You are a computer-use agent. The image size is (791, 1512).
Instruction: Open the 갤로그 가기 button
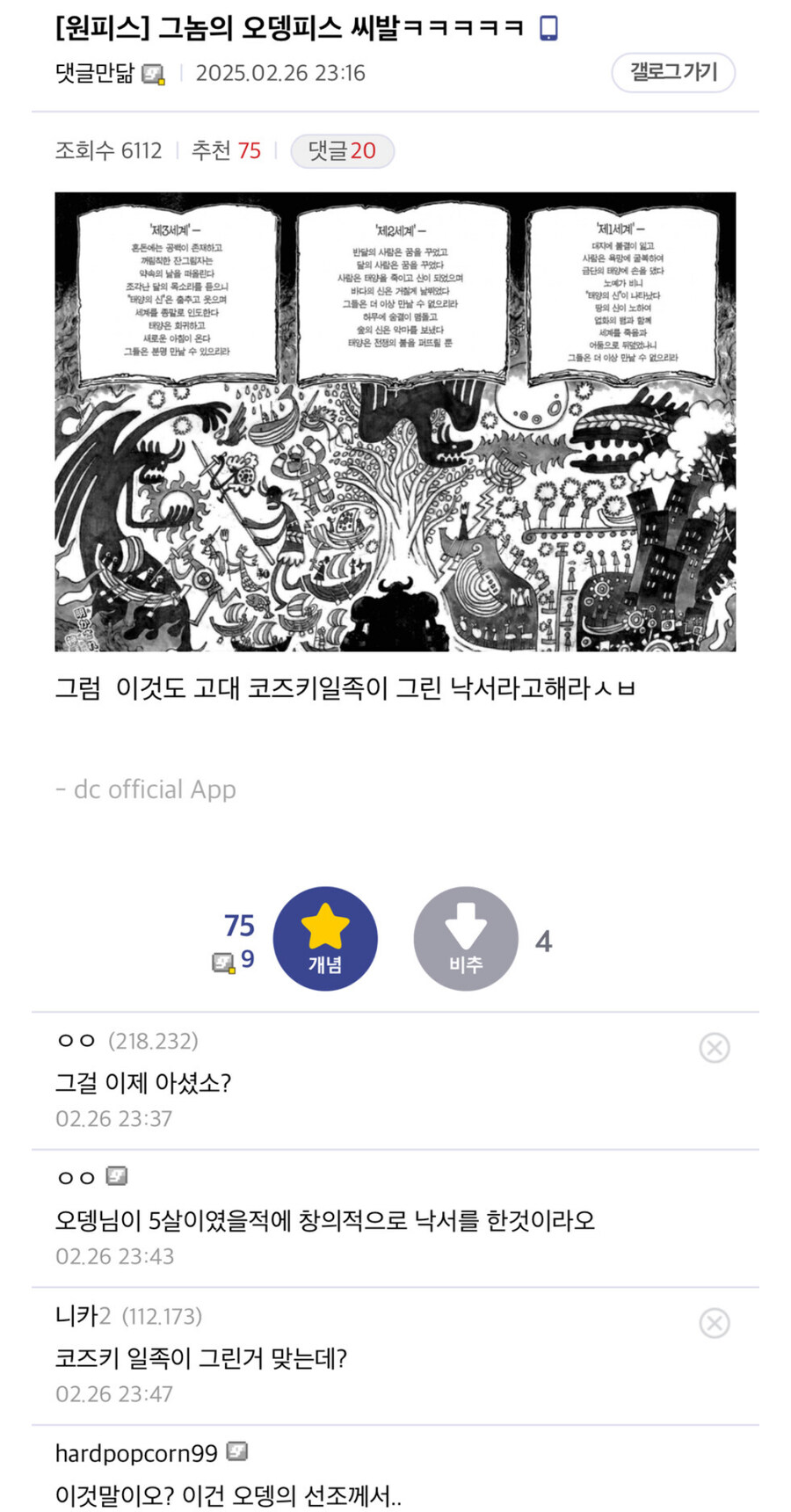(x=673, y=73)
